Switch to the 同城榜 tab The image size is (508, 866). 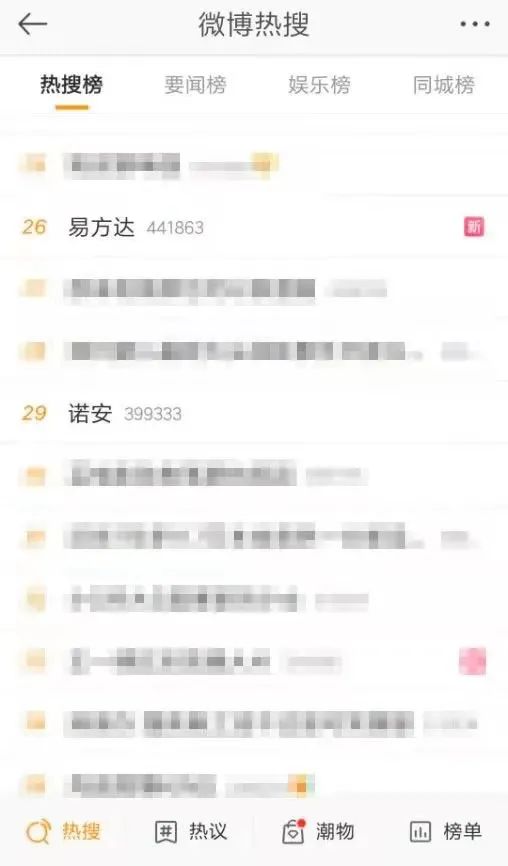point(443,85)
